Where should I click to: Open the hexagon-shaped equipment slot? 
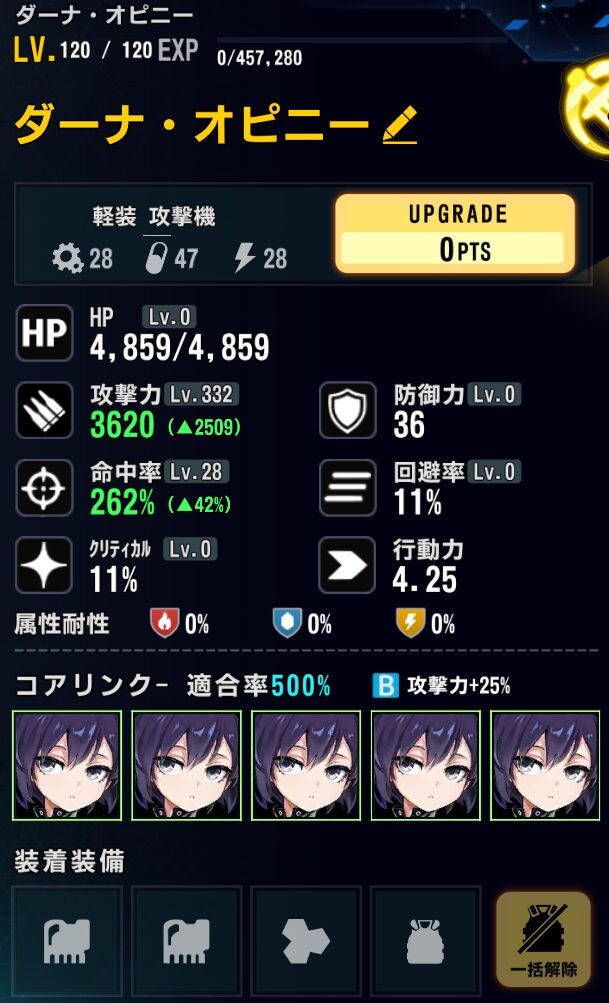click(x=306, y=941)
